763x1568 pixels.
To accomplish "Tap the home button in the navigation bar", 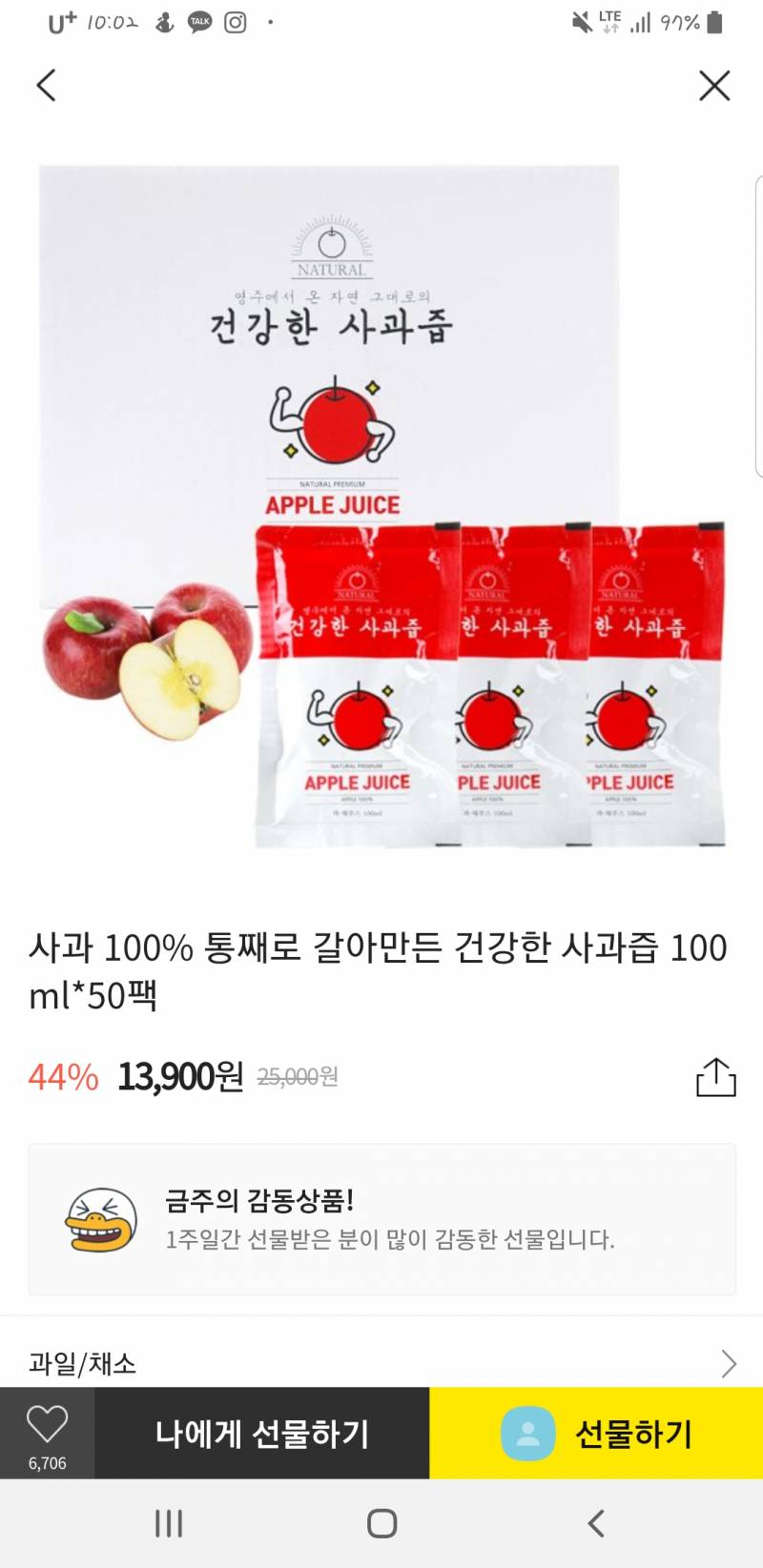I will point(380,1525).
